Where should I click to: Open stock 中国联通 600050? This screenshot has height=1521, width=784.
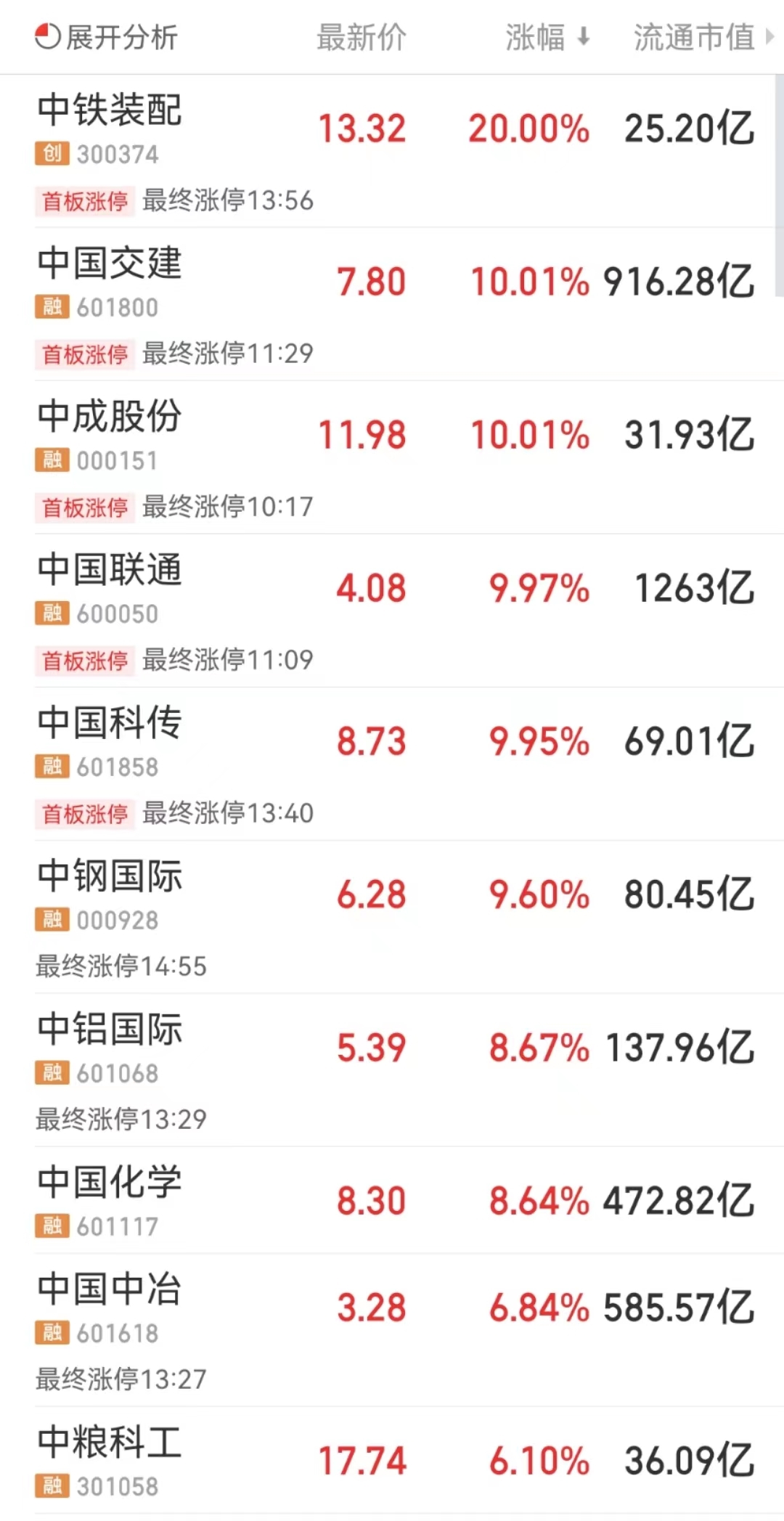[x=392, y=611]
